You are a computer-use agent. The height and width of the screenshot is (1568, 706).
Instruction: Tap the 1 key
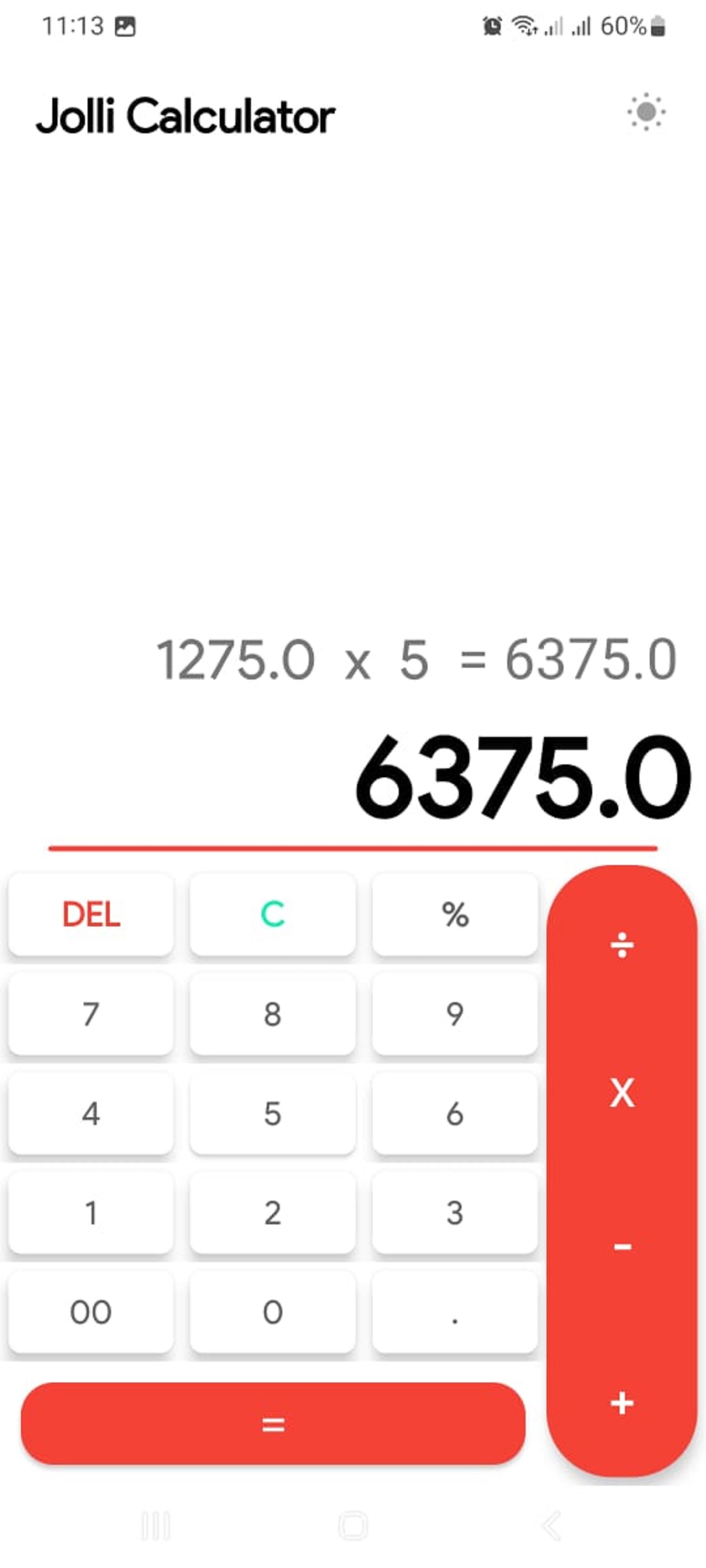[x=91, y=1213]
